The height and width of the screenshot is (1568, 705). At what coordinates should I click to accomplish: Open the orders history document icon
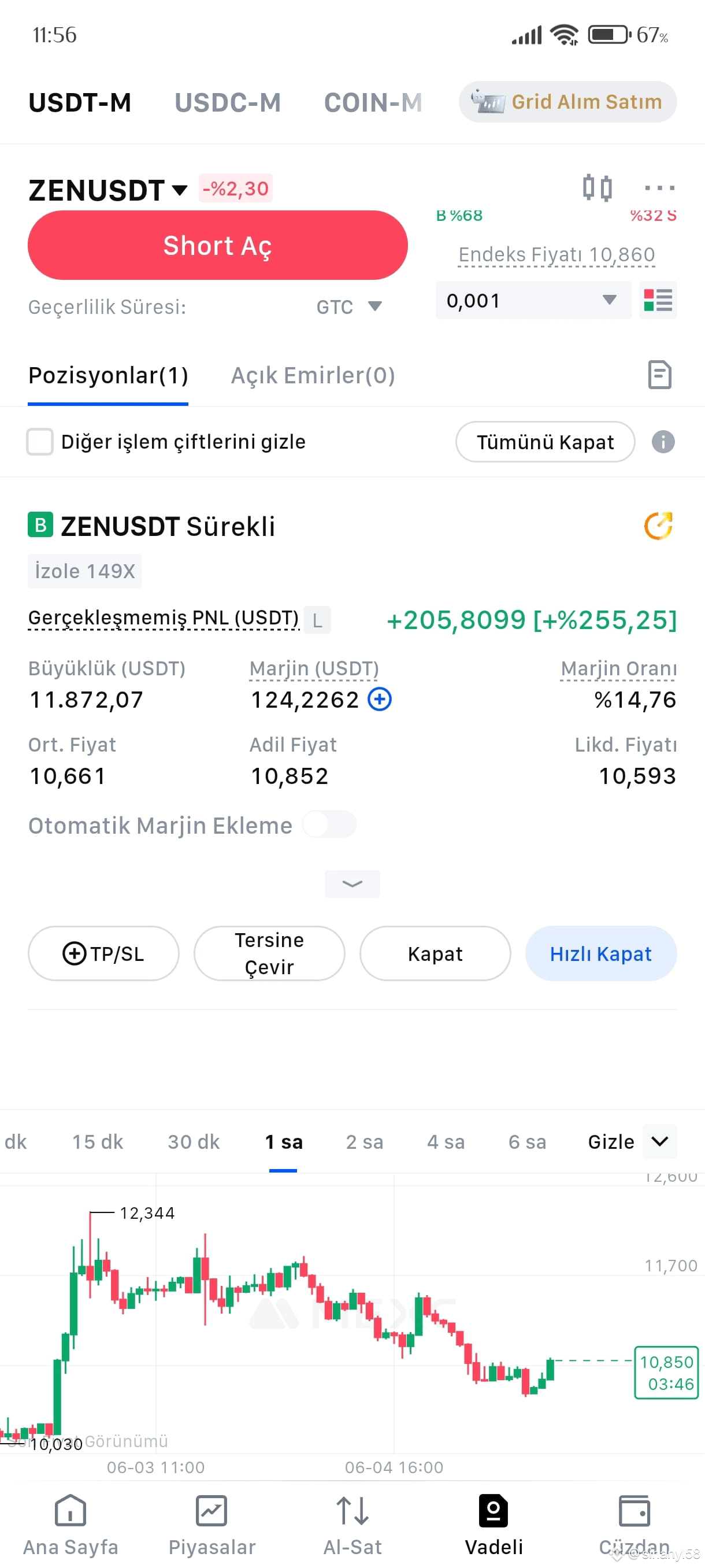[659, 375]
